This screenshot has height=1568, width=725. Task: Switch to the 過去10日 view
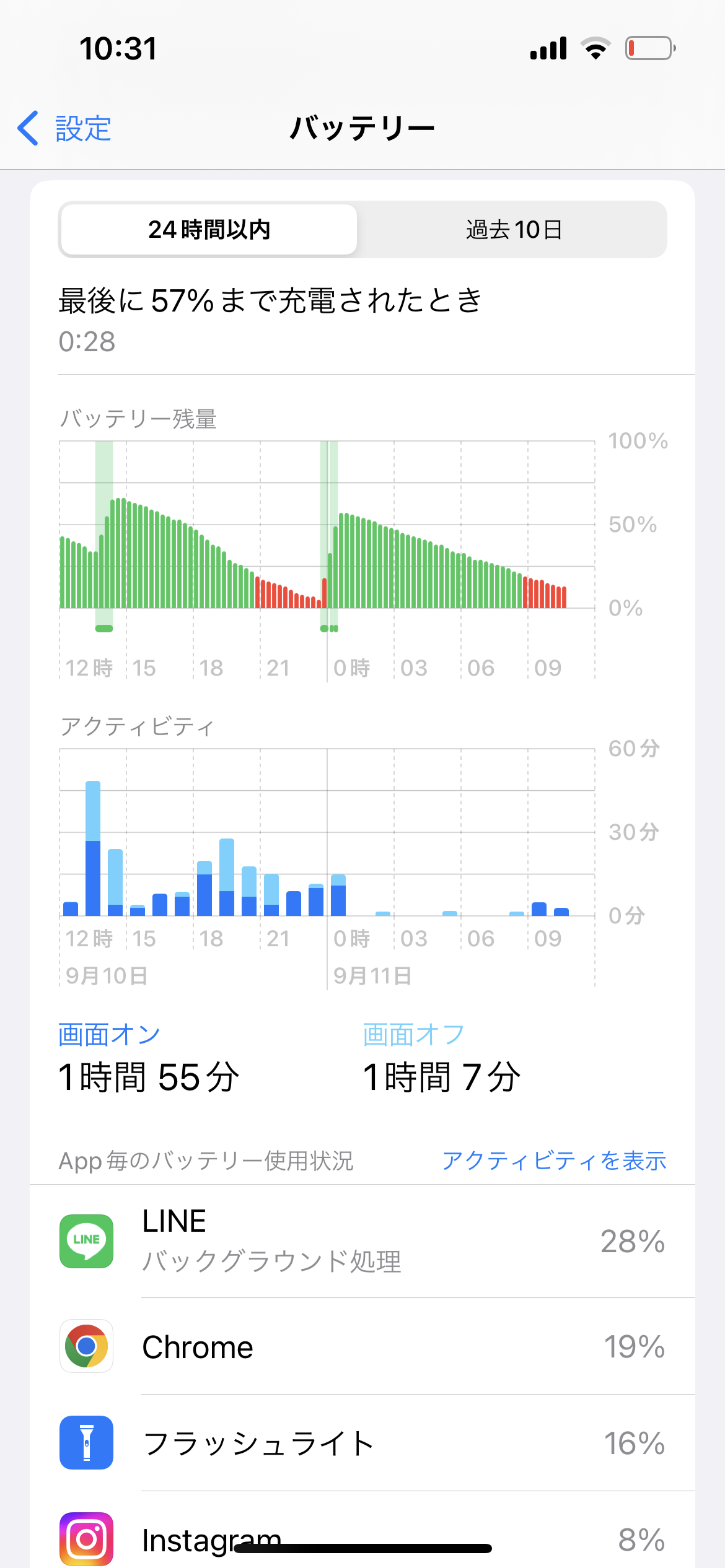click(513, 230)
